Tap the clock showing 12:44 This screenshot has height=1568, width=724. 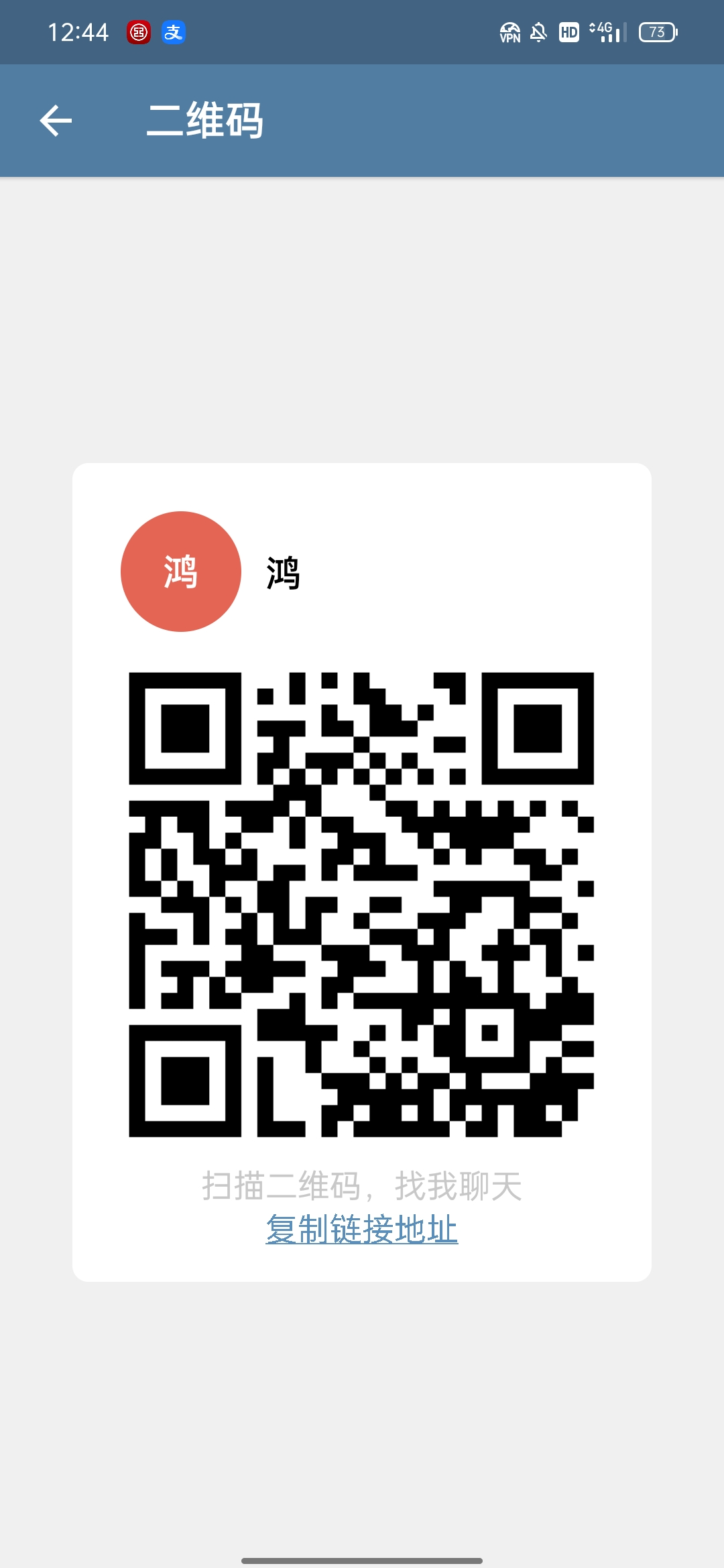click(79, 31)
